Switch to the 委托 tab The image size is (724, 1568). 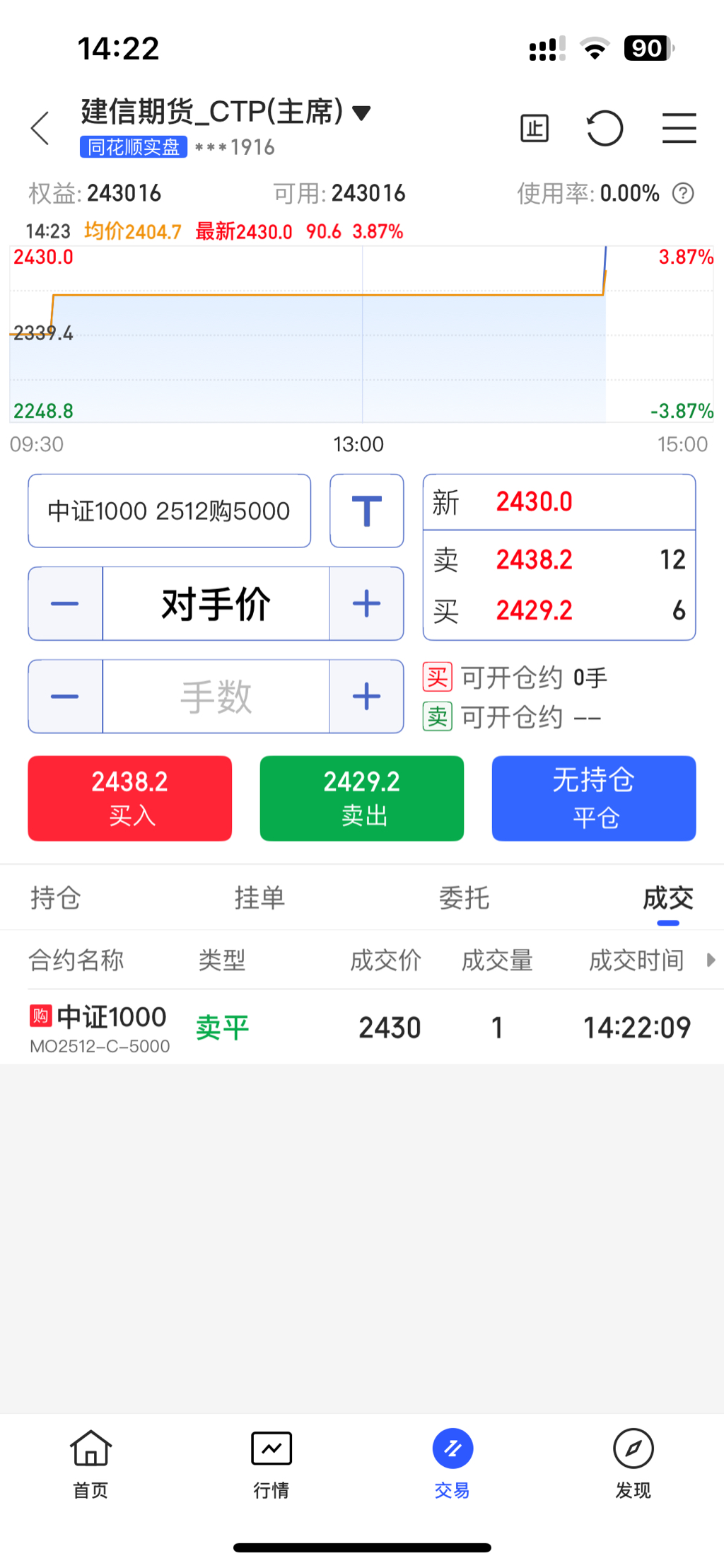464,898
